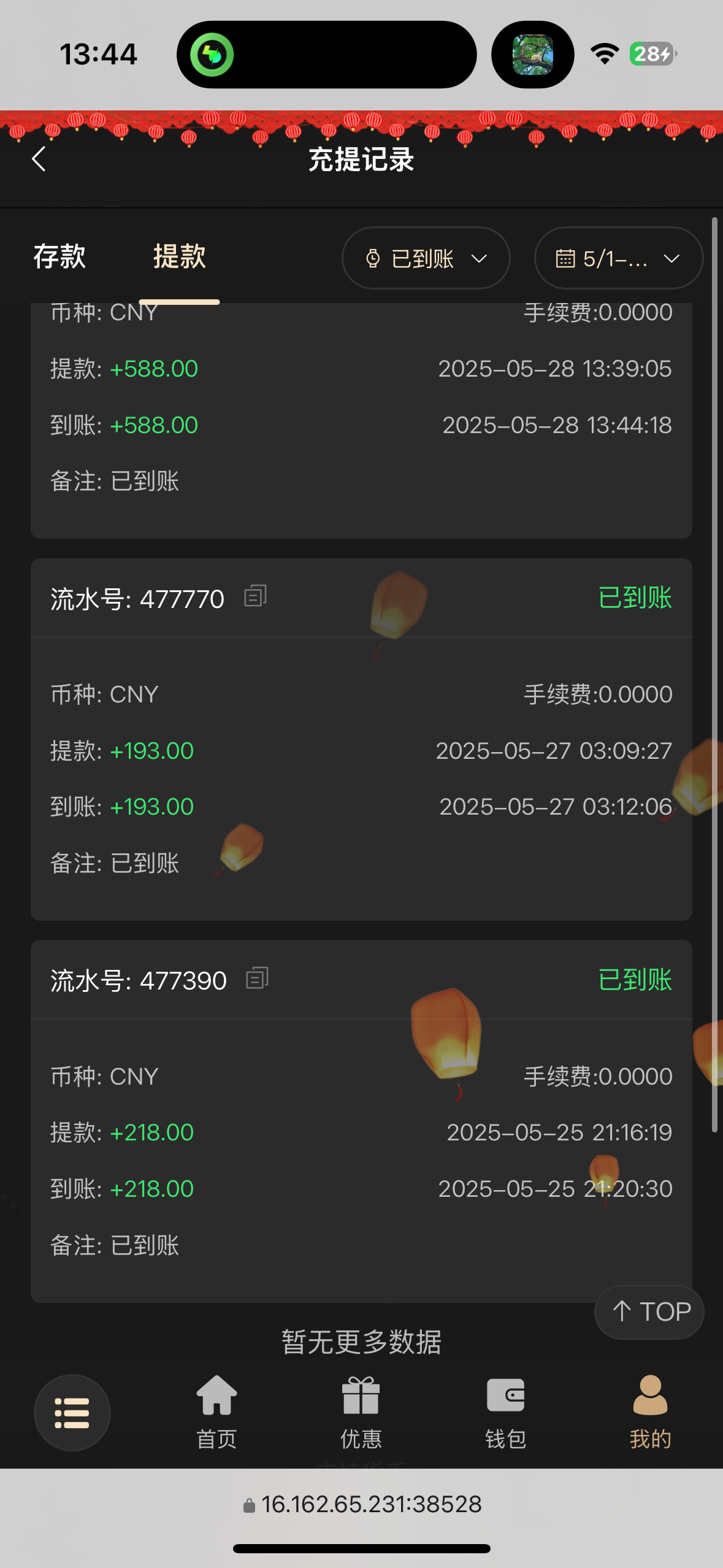Image resolution: width=723 pixels, height=1568 pixels.
Task: Open the 优惠 promotions tab
Action: pyautogui.click(x=361, y=1412)
